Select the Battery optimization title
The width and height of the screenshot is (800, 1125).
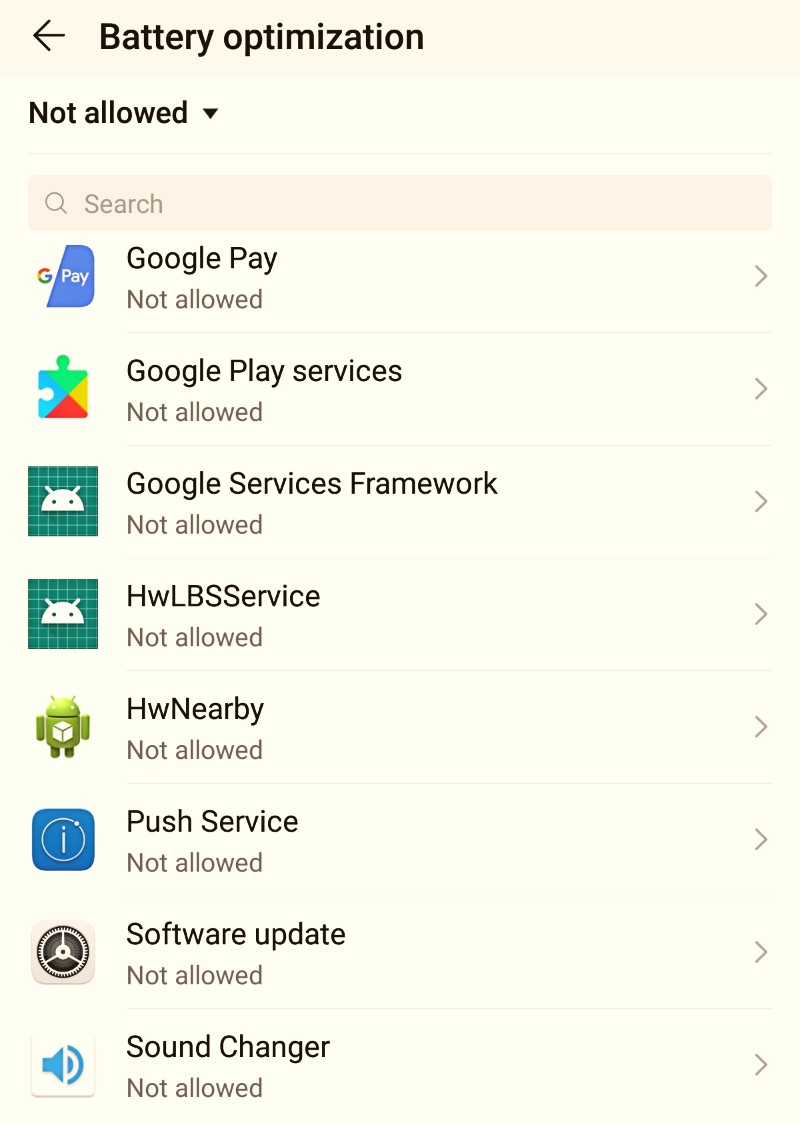click(x=262, y=36)
